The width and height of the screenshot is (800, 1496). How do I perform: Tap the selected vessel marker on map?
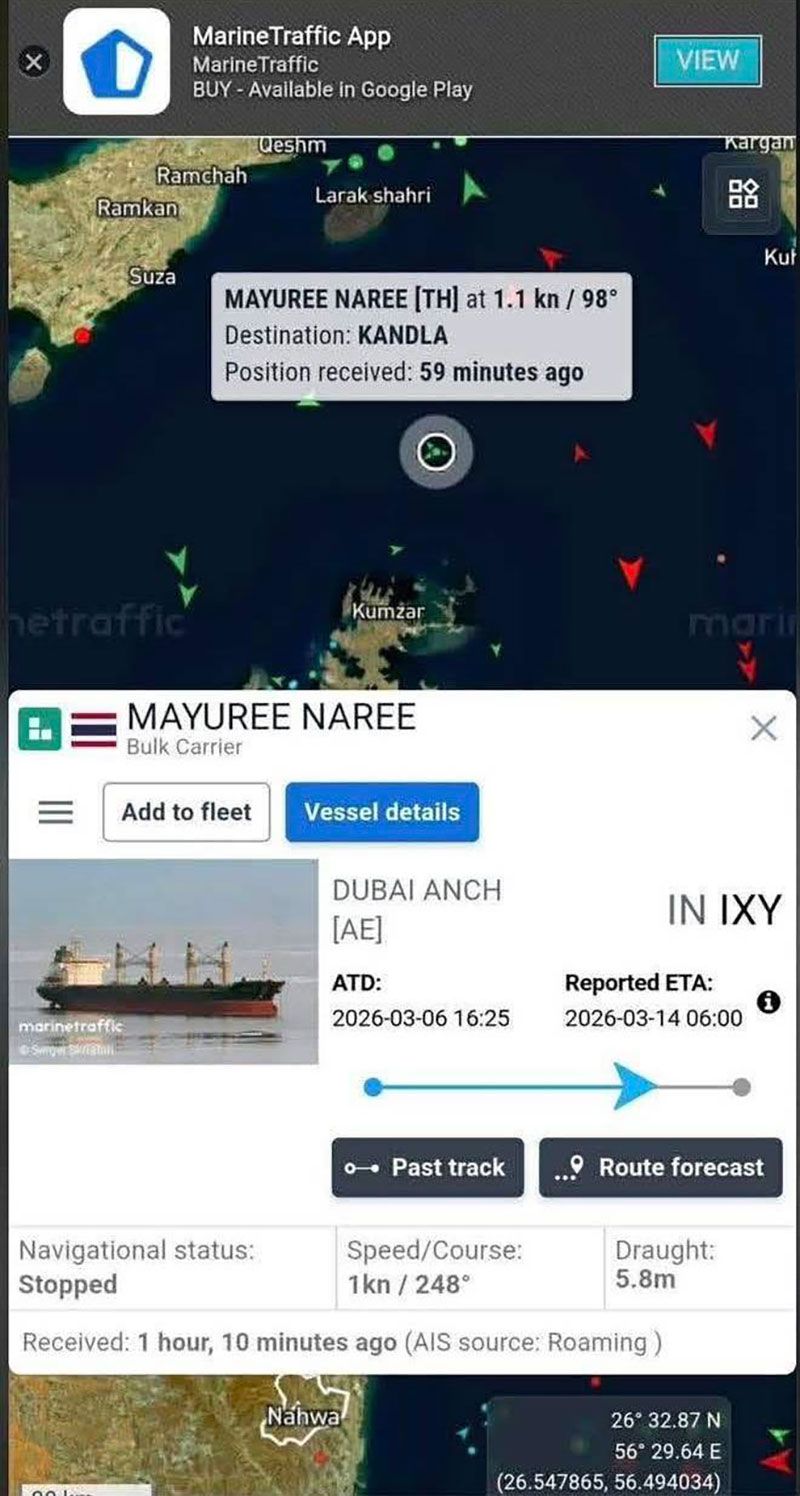pyautogui.click(x=435, y=453)
